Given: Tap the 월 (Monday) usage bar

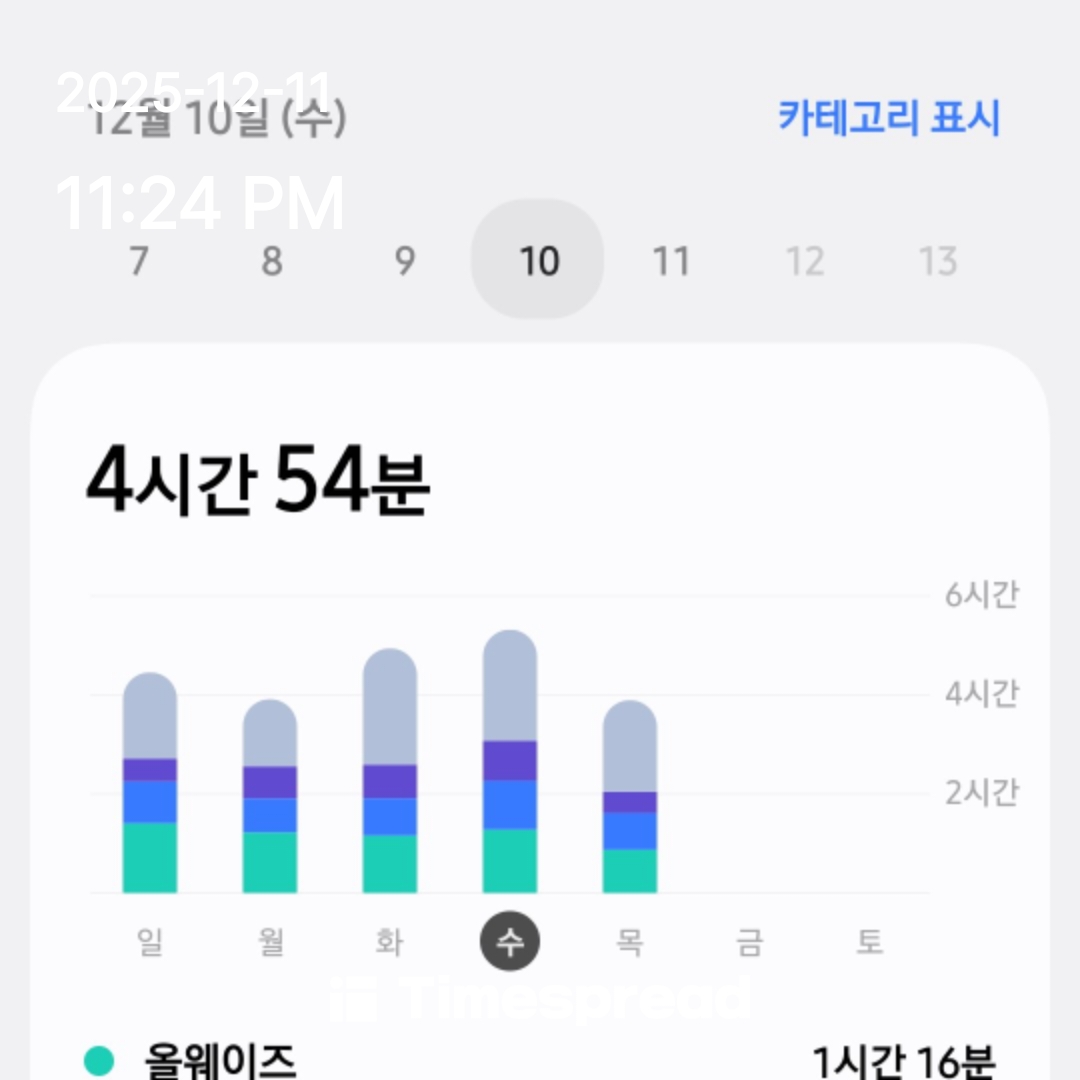Looking at the screenshot, I should [x=270, y=797].
